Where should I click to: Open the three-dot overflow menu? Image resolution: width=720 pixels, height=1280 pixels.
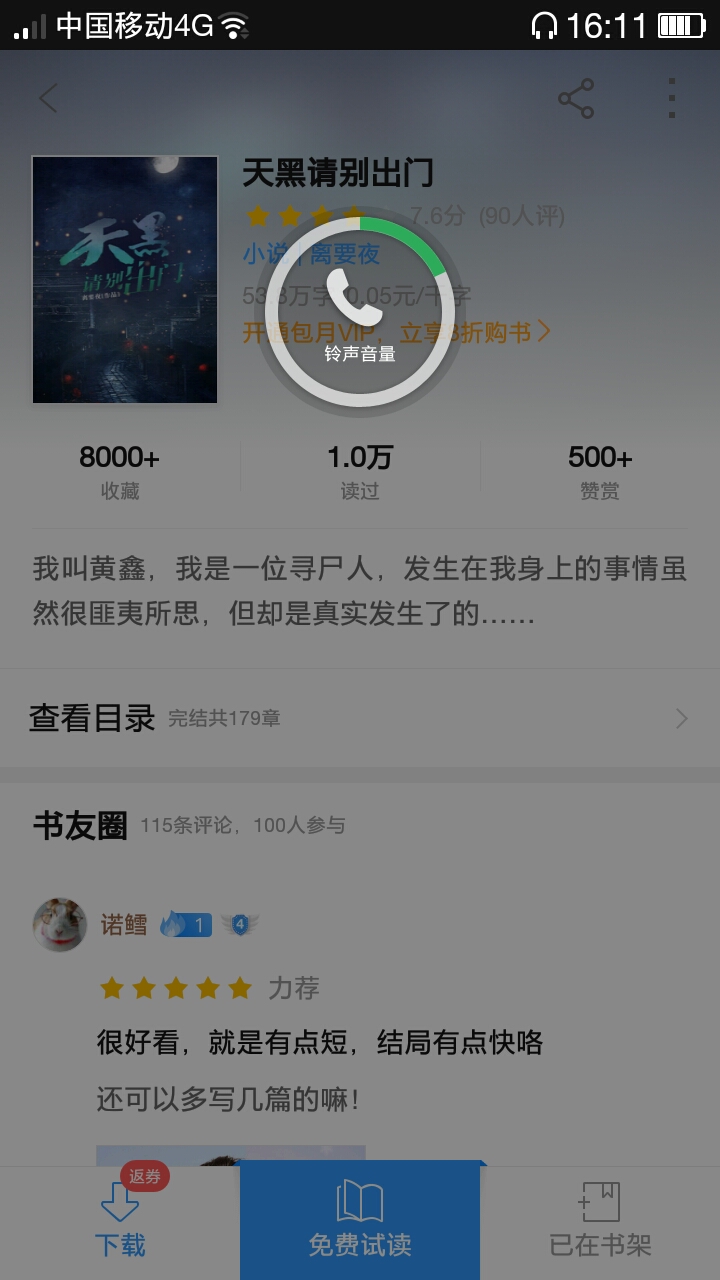pyautogui.click(x=671, y=98)
